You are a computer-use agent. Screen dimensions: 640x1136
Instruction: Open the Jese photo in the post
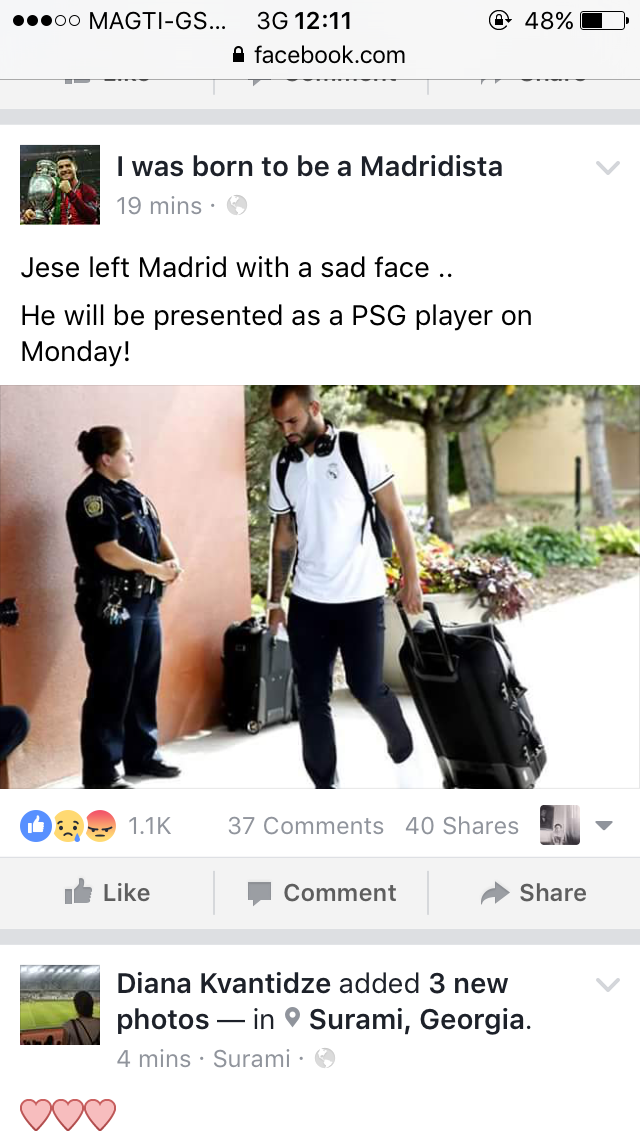320,587
